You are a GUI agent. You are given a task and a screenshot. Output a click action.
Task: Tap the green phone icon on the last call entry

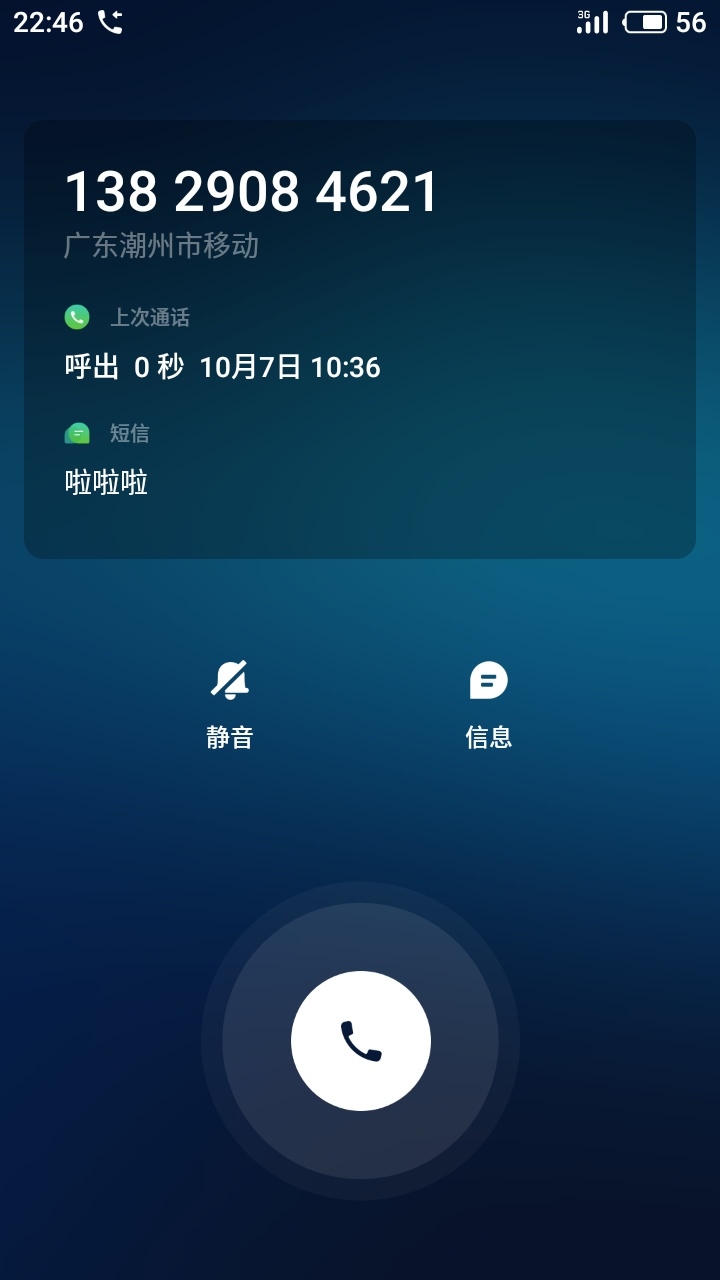click(78, 316)
